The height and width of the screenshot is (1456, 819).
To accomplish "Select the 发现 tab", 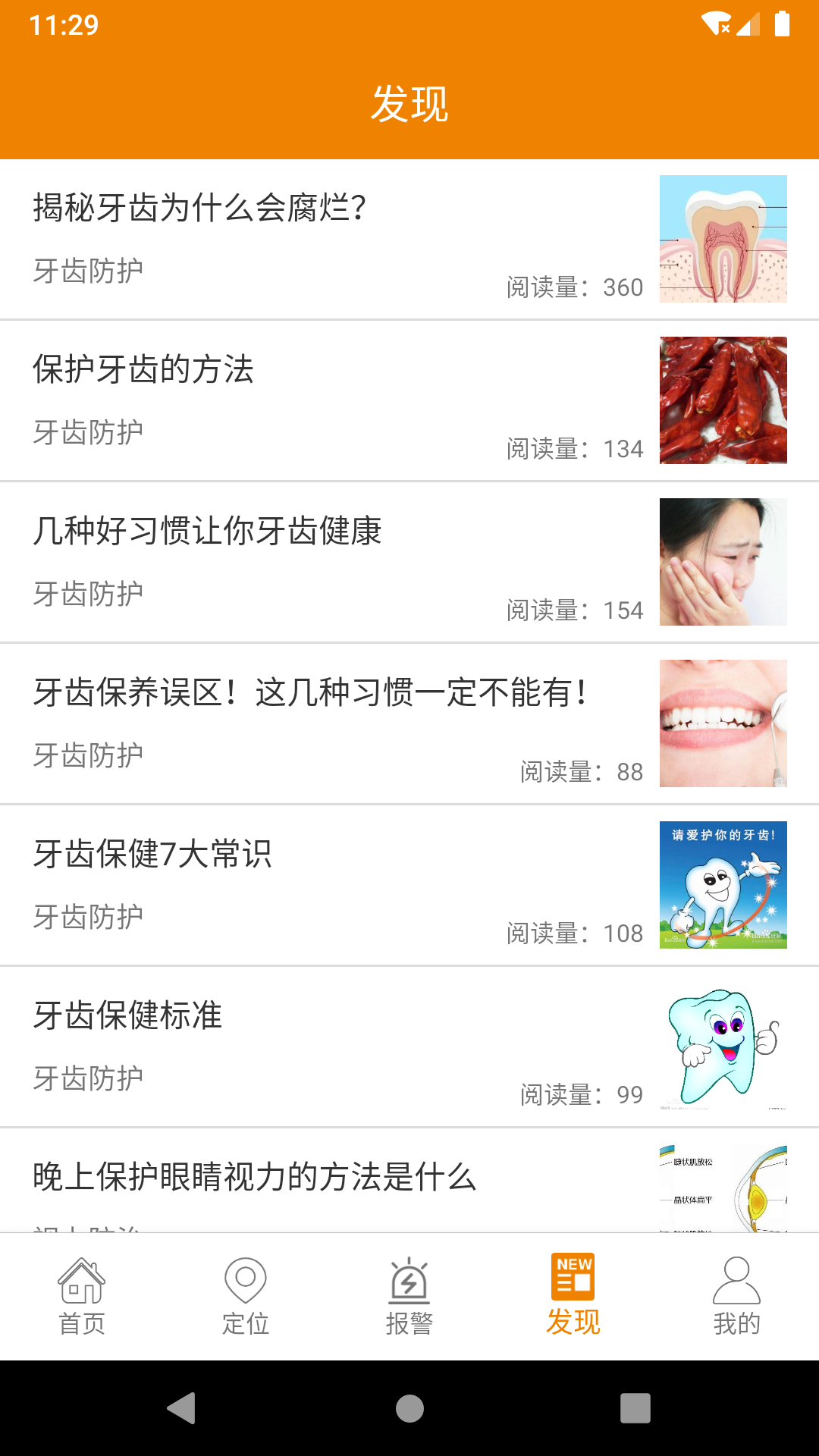I will coord(573,1297).
